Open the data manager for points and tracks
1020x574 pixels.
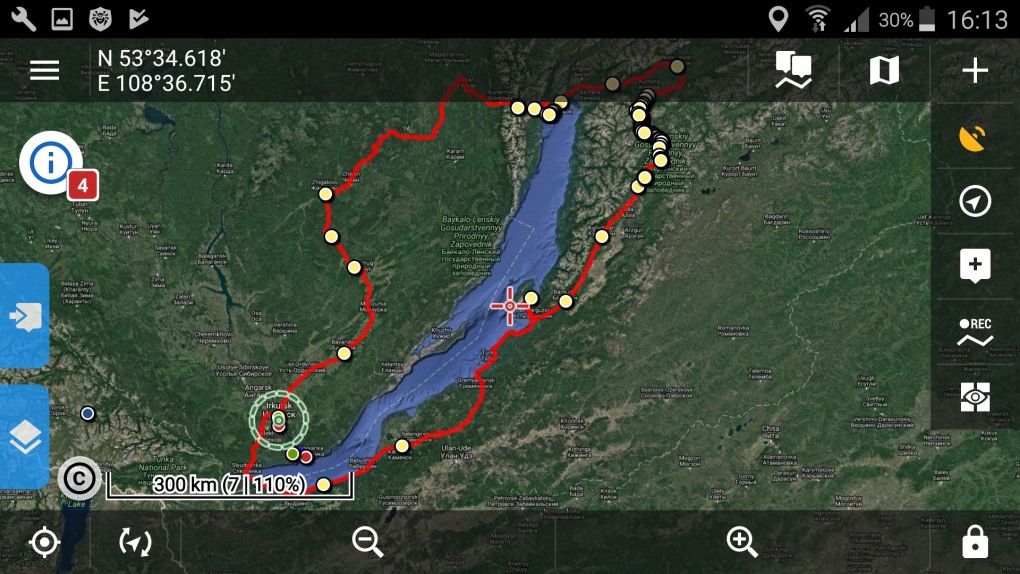[794, 70]
